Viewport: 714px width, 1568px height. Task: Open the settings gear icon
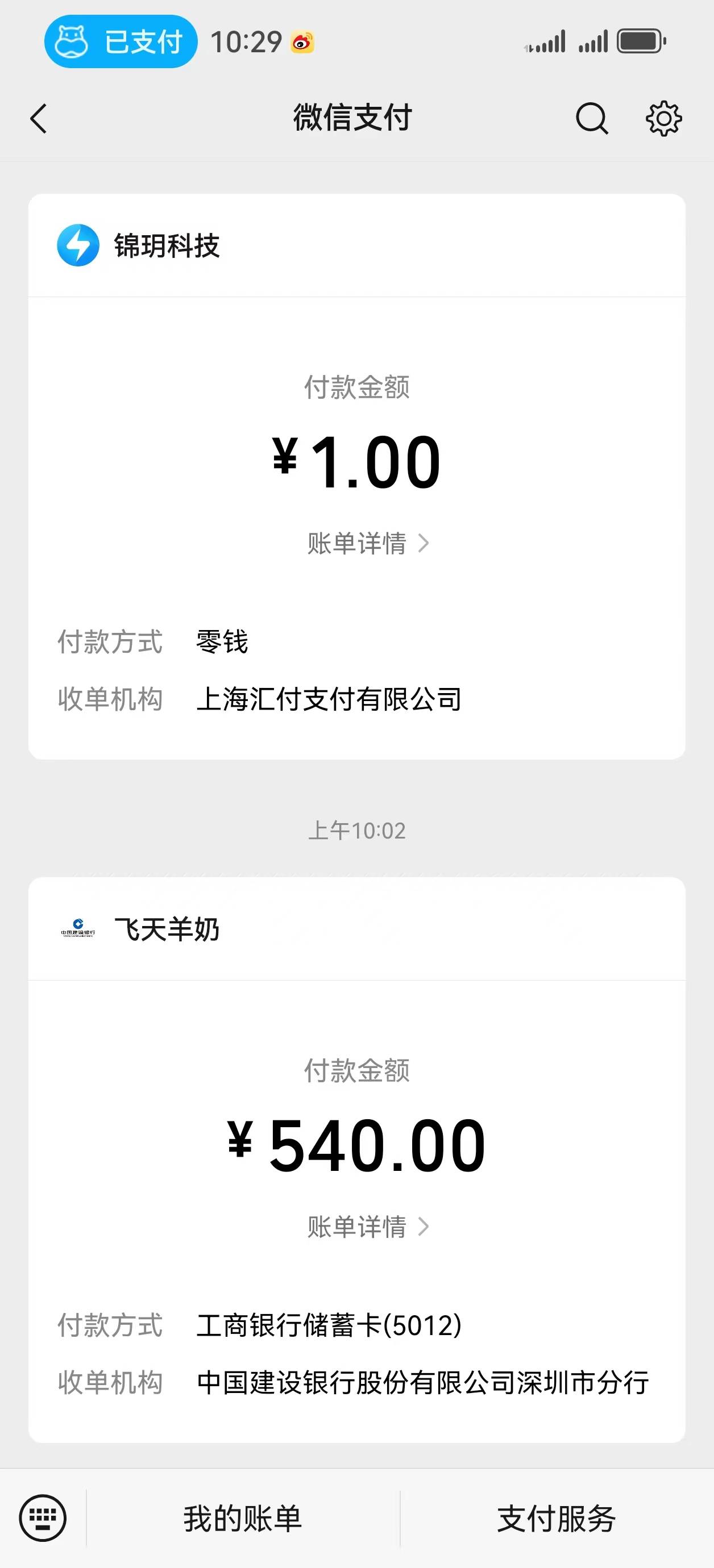[663, 118]
